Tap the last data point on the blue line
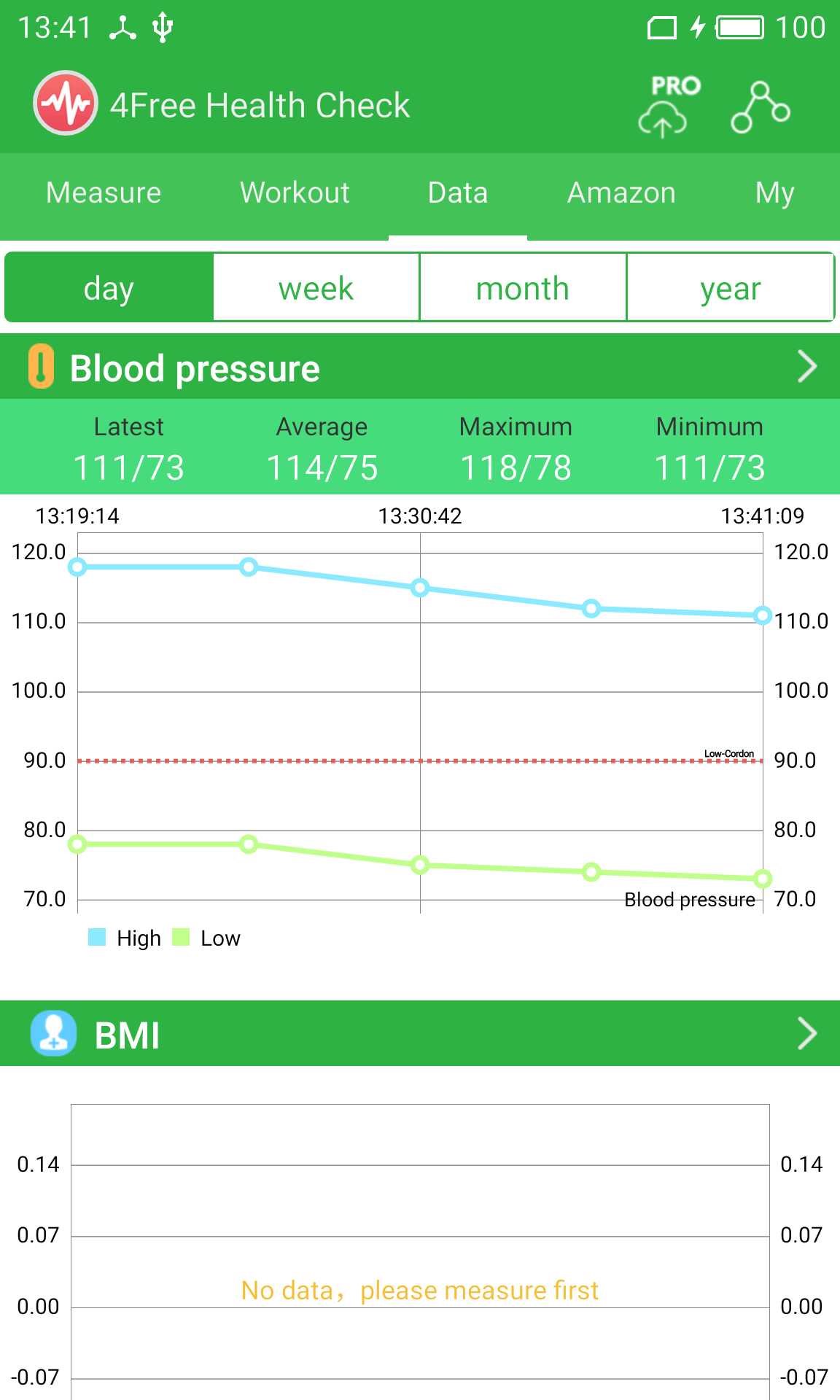840x1400 pixels. [763, 616]
